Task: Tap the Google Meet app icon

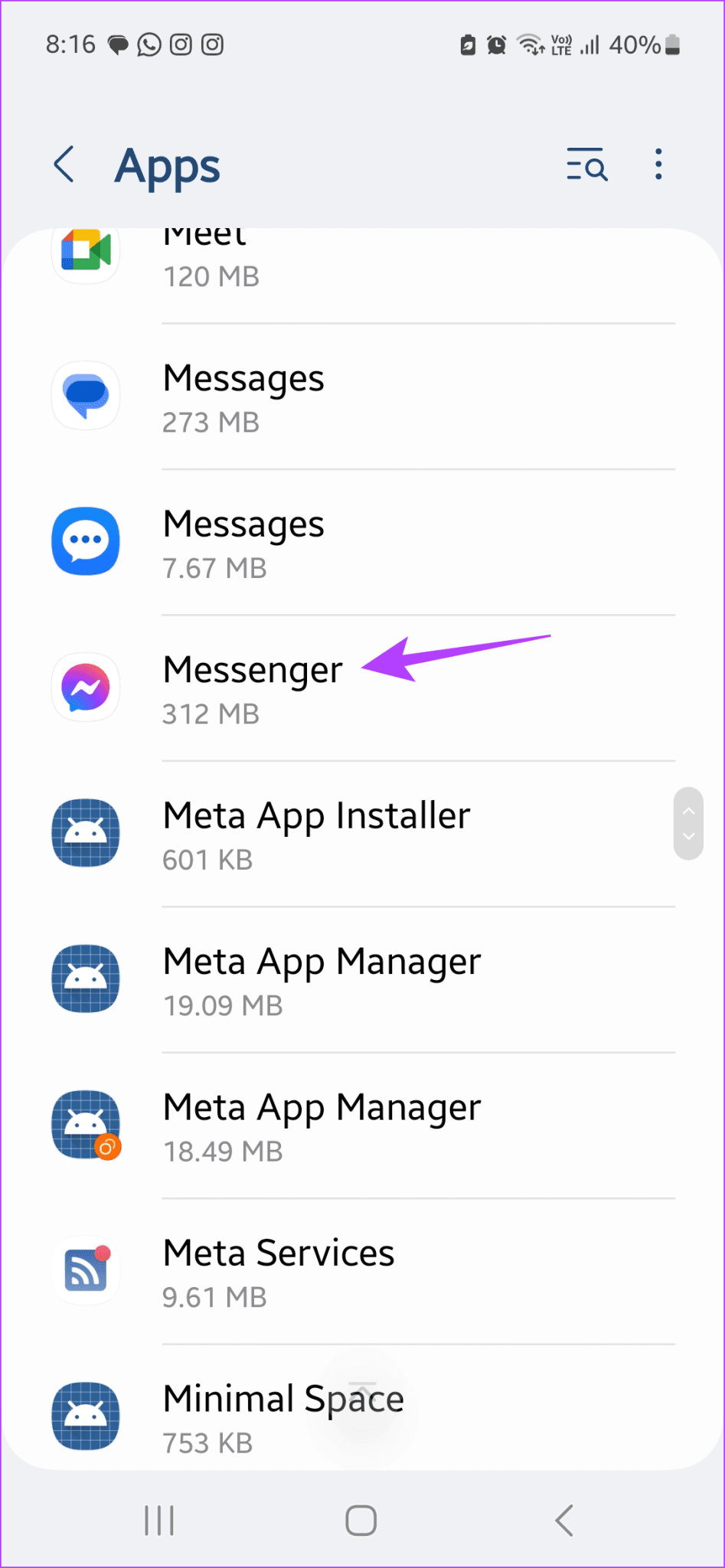Action: 85,251
